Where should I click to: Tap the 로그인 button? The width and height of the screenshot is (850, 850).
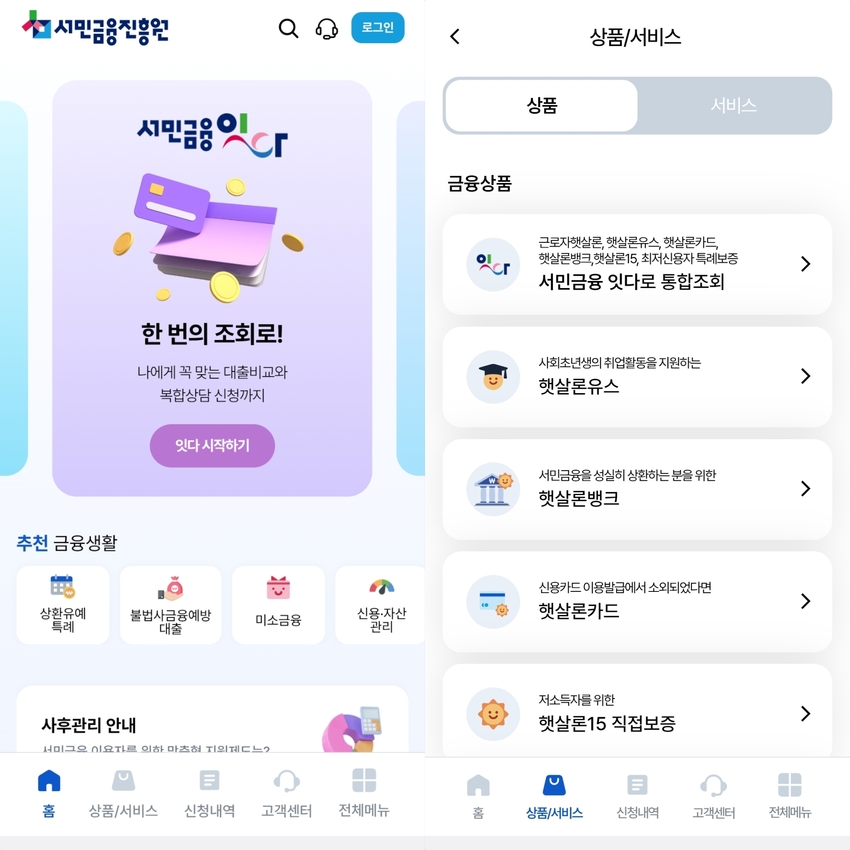[x=377, y=28]
